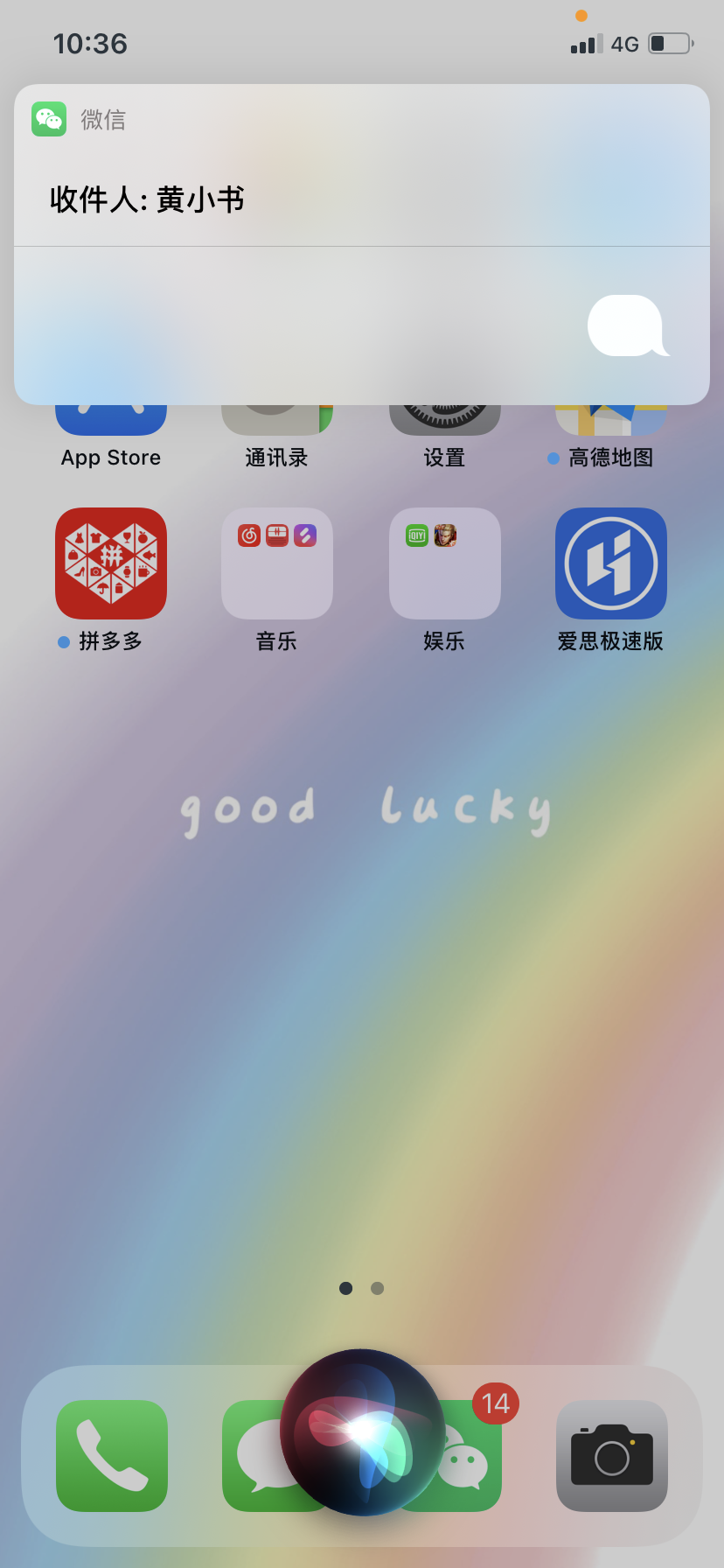Open the 娱乐 folder
The width and height of the screenshot is (724, 1568).
coord(444,563)
